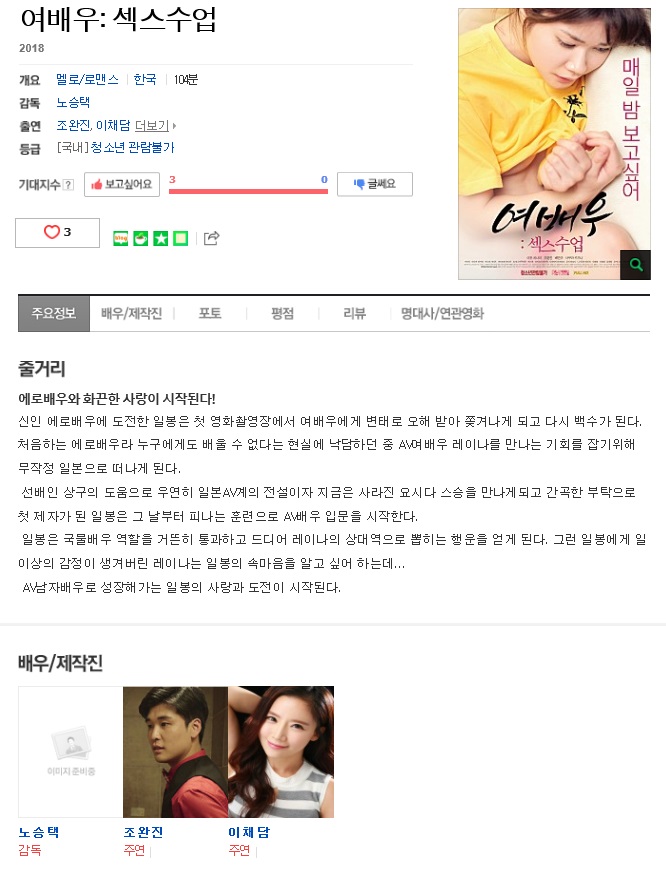Open the 기대지수 help question icon

point(68,184)
